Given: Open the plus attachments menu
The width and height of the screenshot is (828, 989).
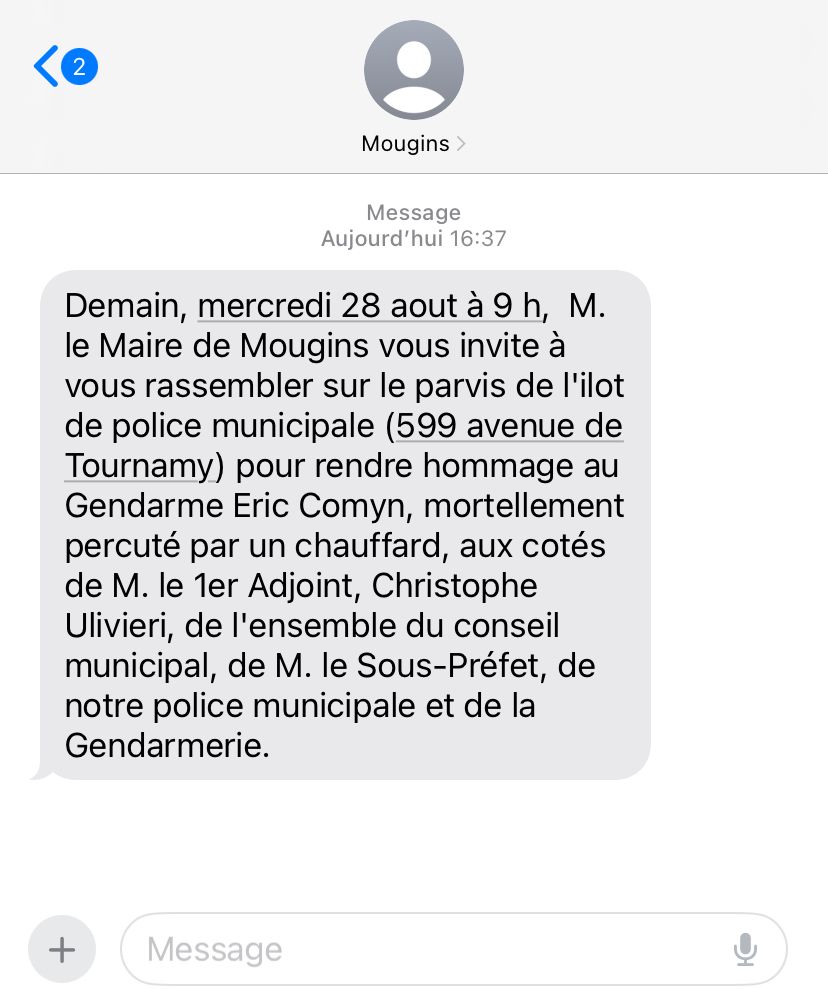Looking at the screenshot, I should click(62, 948).
